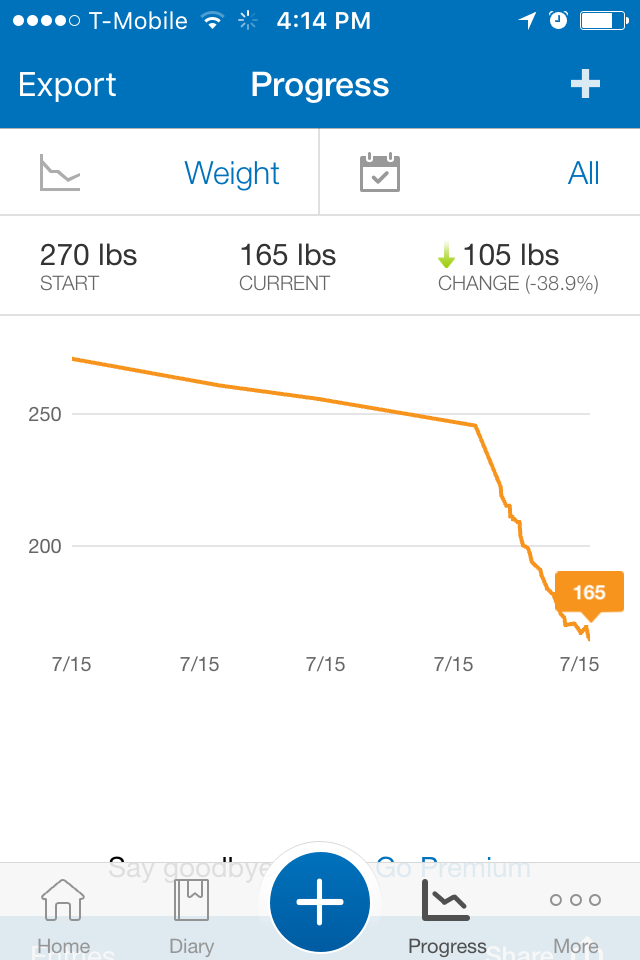This screenshot has width=640, height=960.
Task: Open the Weight measurement selector
Action: pos(159,173)
